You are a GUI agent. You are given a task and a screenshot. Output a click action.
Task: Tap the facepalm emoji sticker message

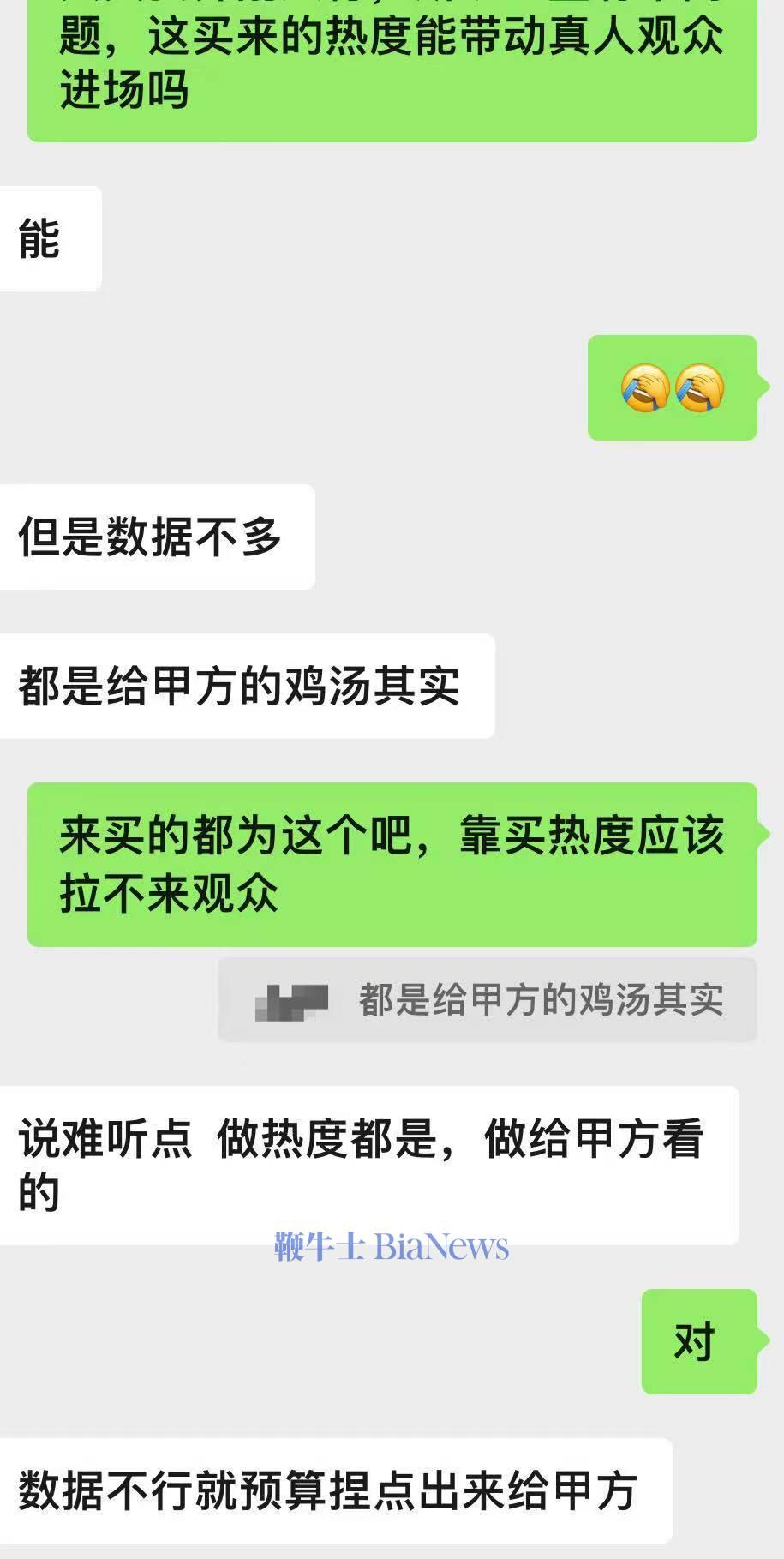673,387
